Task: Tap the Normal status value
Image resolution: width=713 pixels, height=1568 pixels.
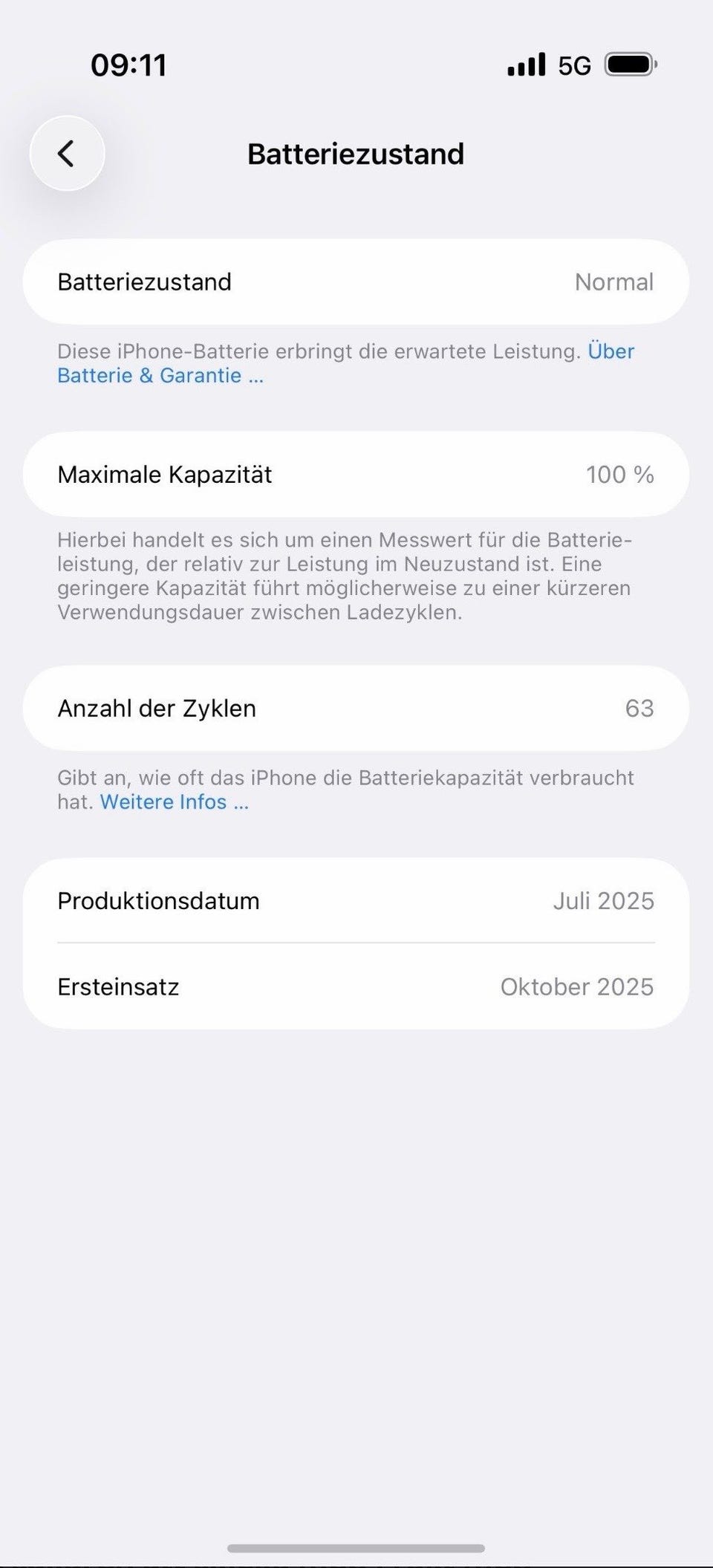Action: (x=613, y=282)
